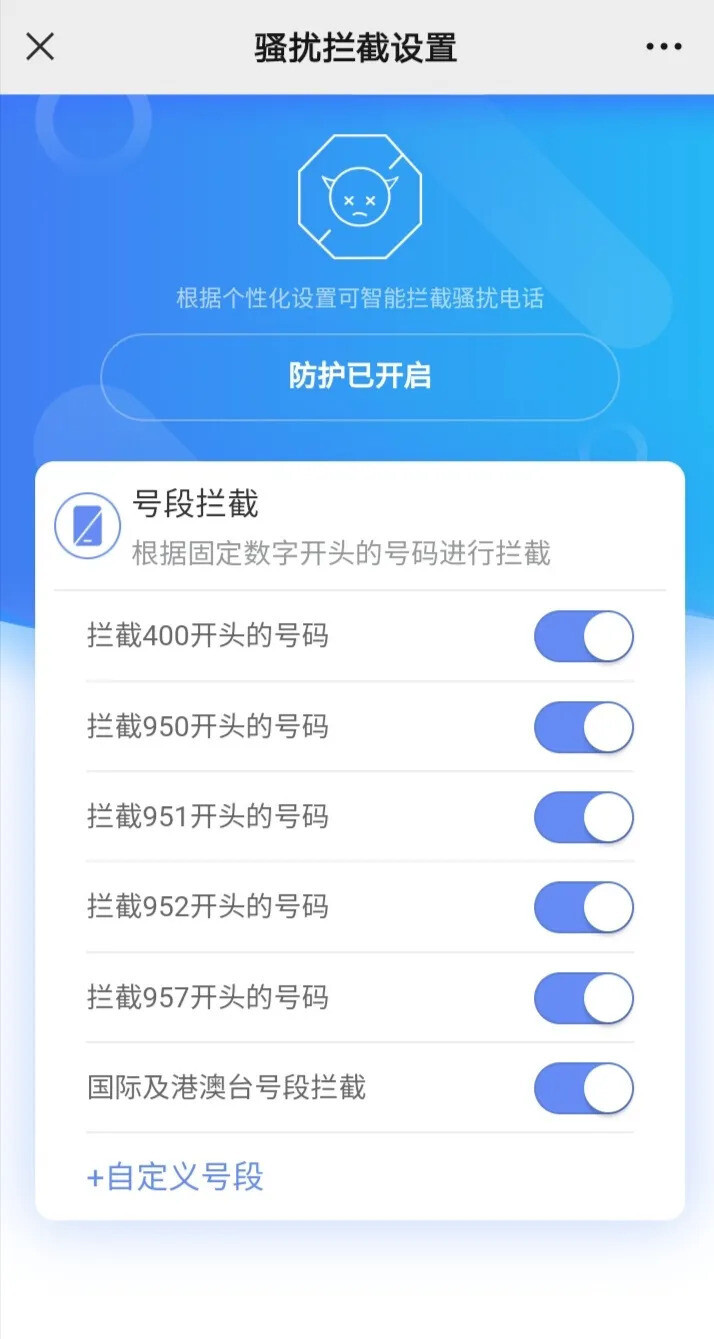Turn off the 950 prefix blocking switch
This screenshot has width=714, height=1339.
click(583, 727)
